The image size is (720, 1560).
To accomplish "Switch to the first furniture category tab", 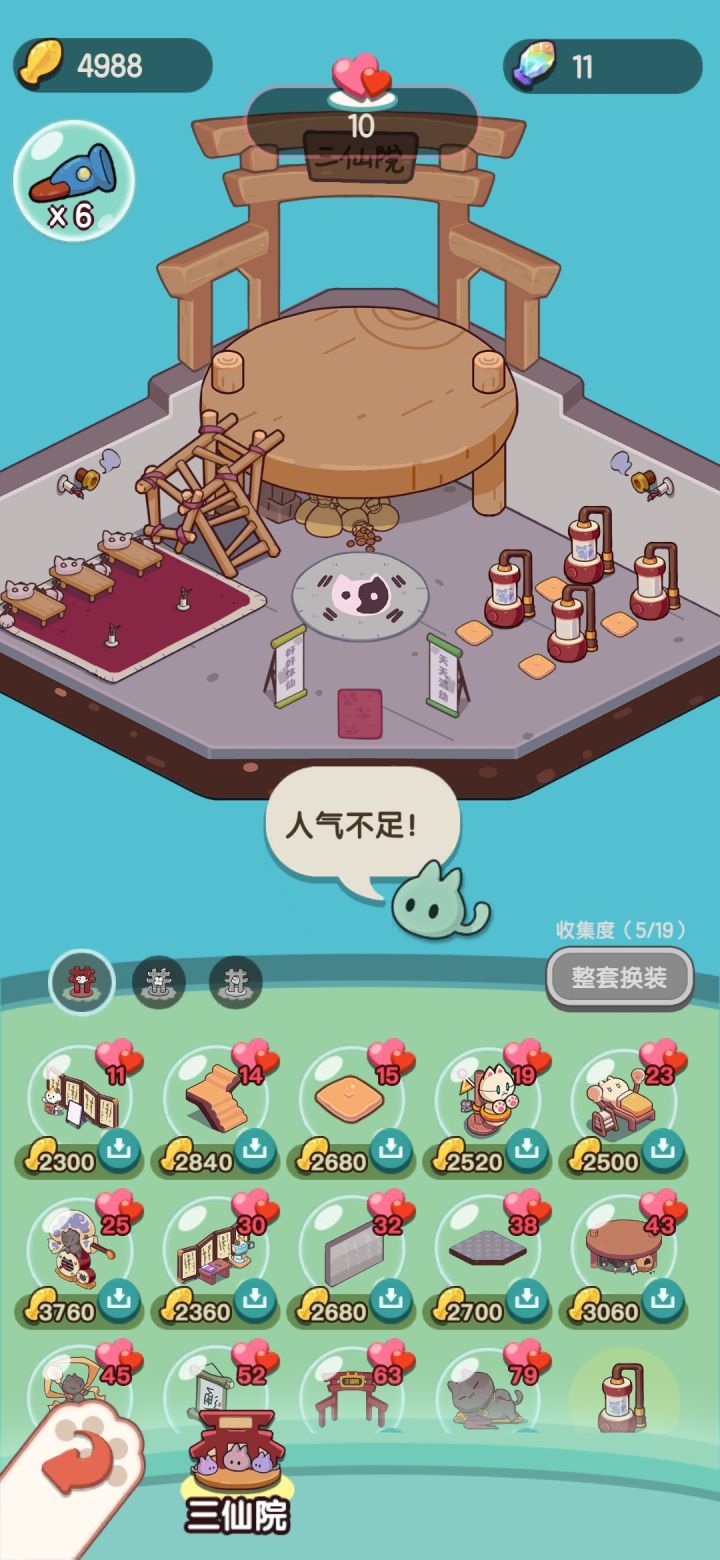I will point(85,982).
